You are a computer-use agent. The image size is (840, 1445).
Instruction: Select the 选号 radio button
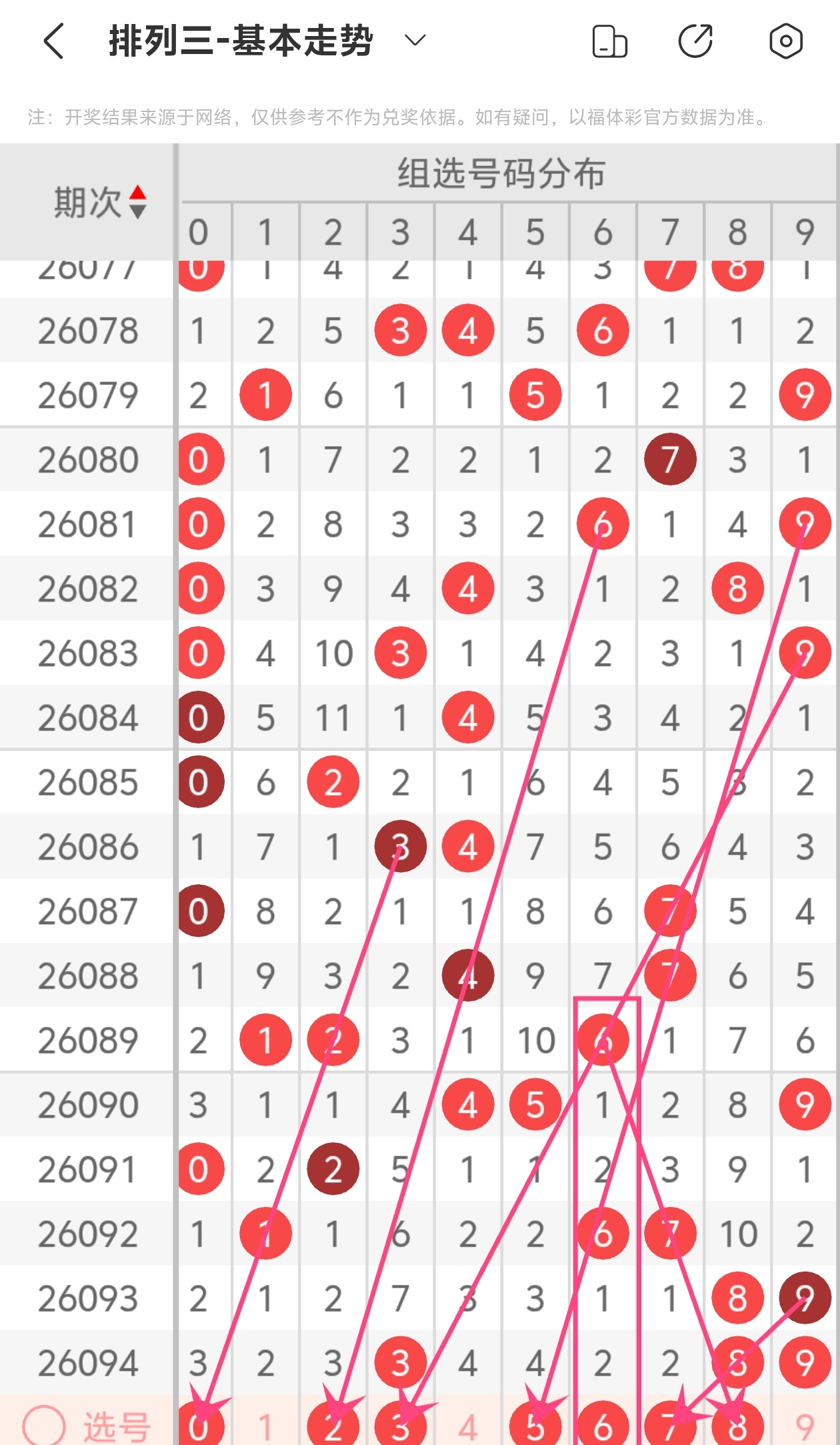pos(44,1426)
